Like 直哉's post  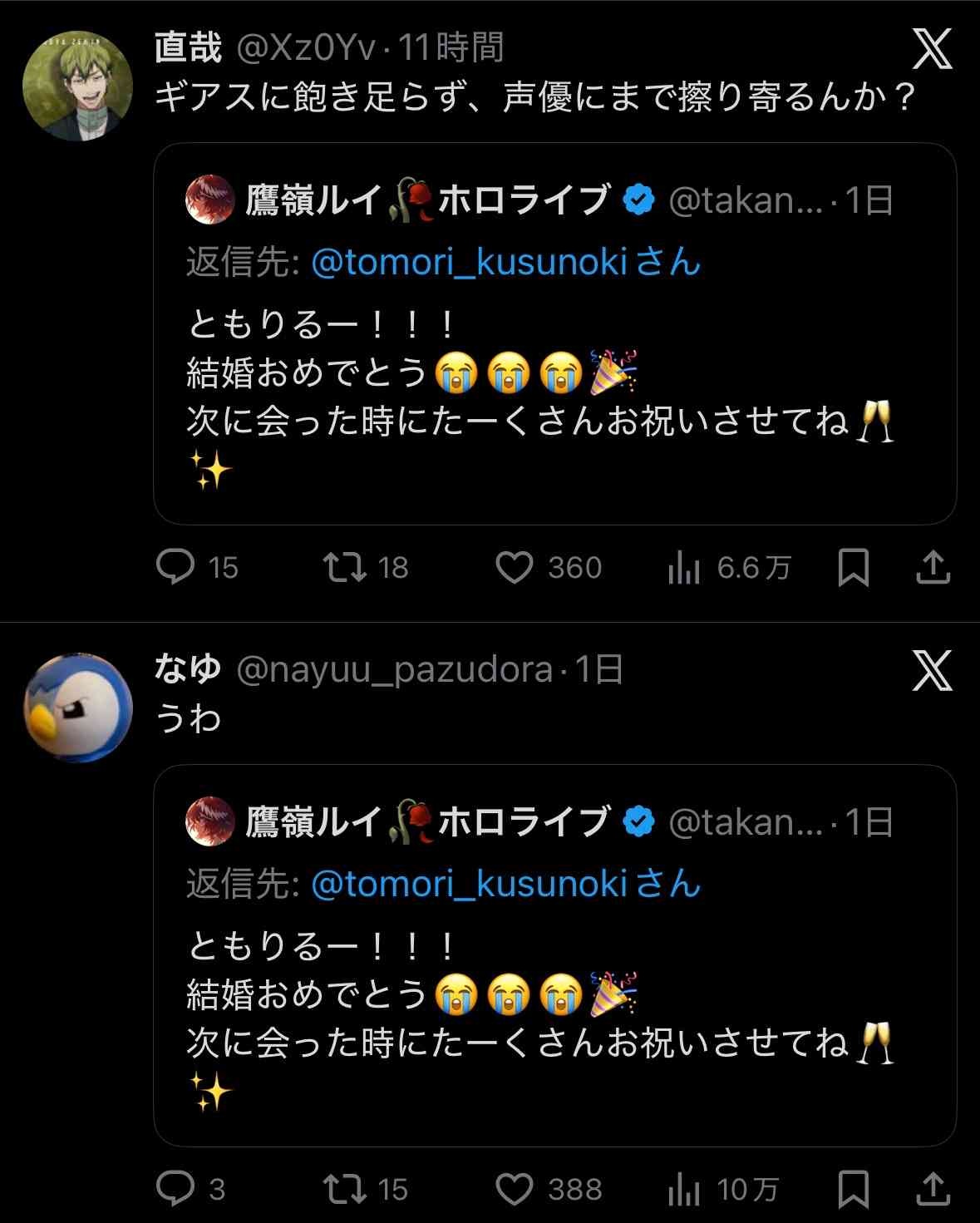coord(514,567)
